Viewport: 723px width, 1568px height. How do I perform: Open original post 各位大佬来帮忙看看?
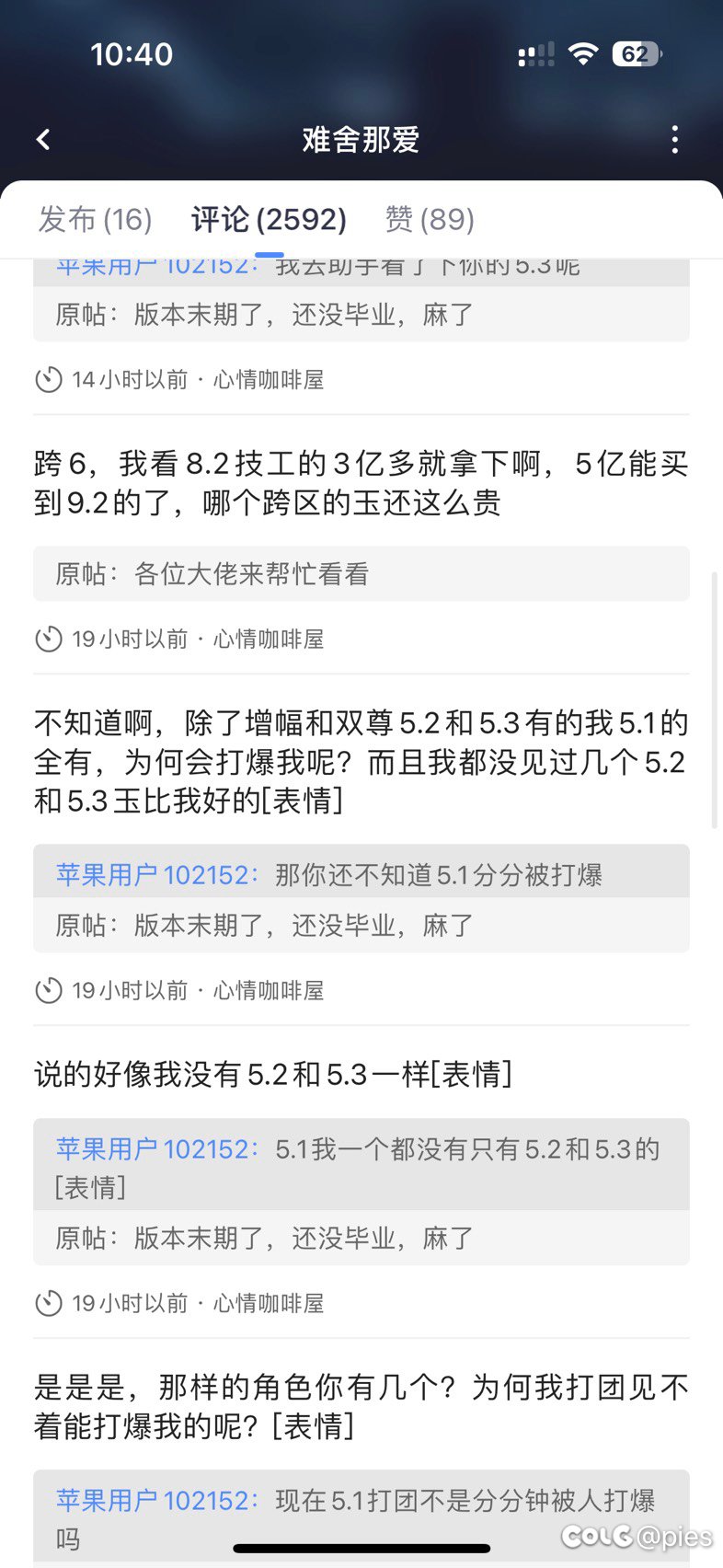pyautogui.click(x=361, y=574)
